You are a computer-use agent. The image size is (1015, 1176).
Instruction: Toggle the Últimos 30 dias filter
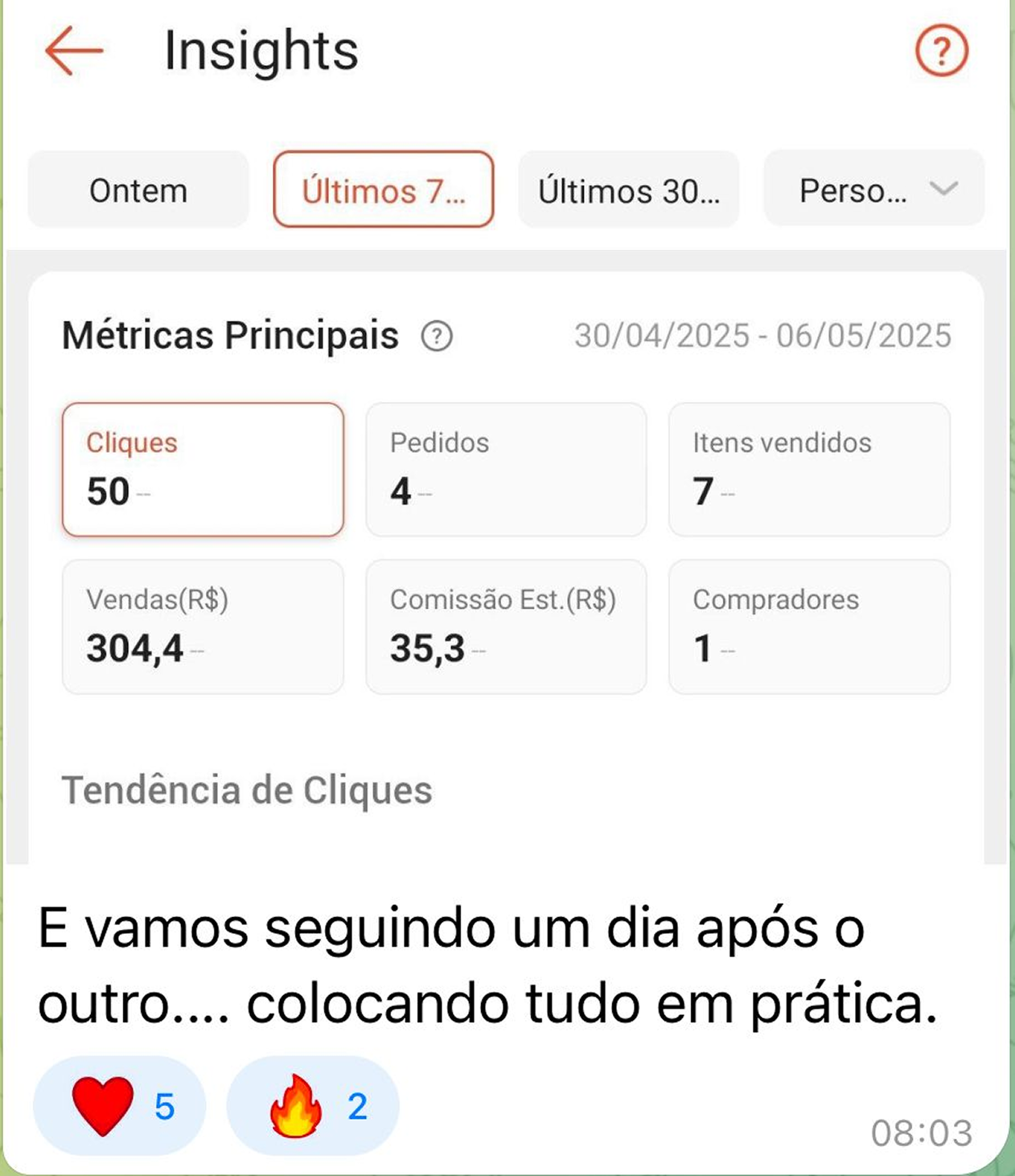pos(630,190)
